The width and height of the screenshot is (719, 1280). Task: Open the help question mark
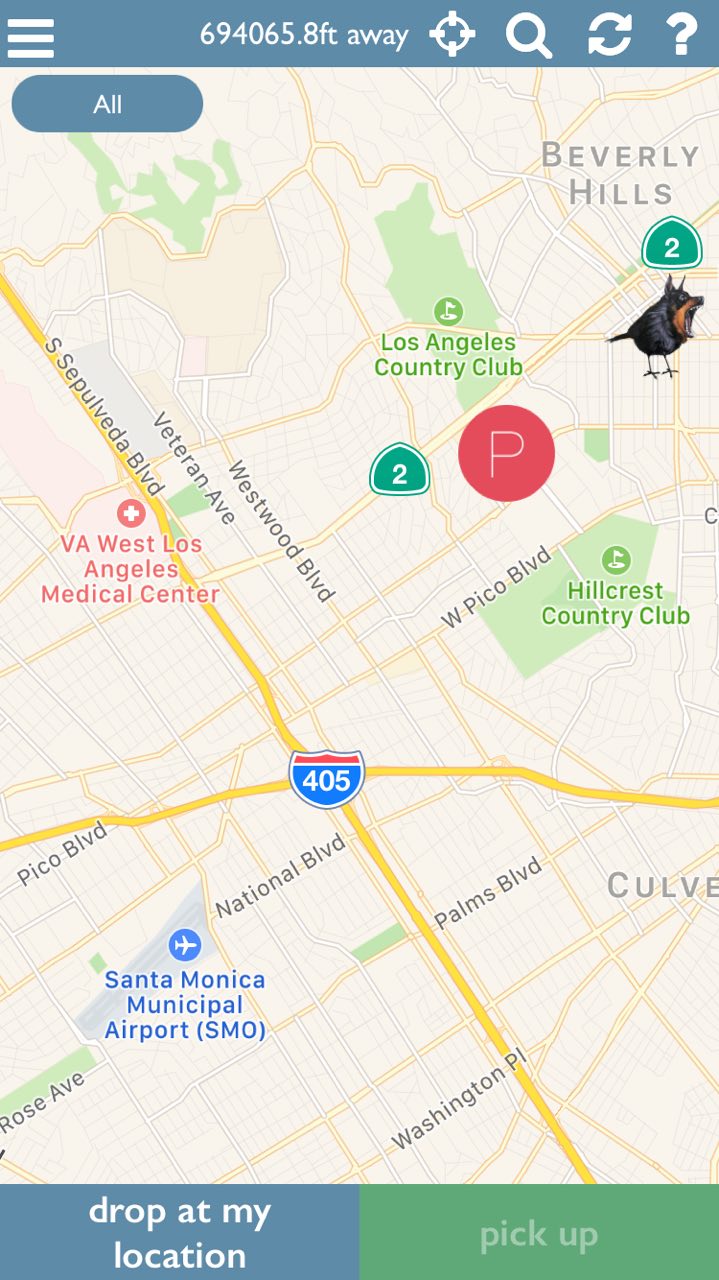click(x=682, y=35)
